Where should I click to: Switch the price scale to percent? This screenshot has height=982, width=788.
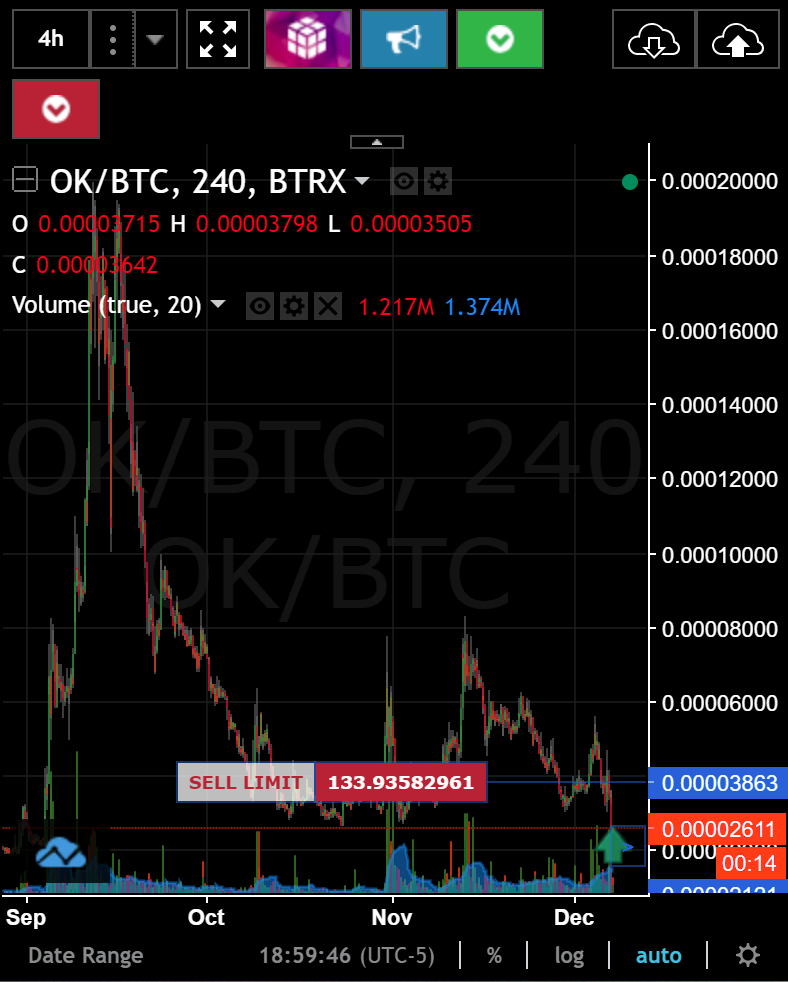(x=494, y=955)
